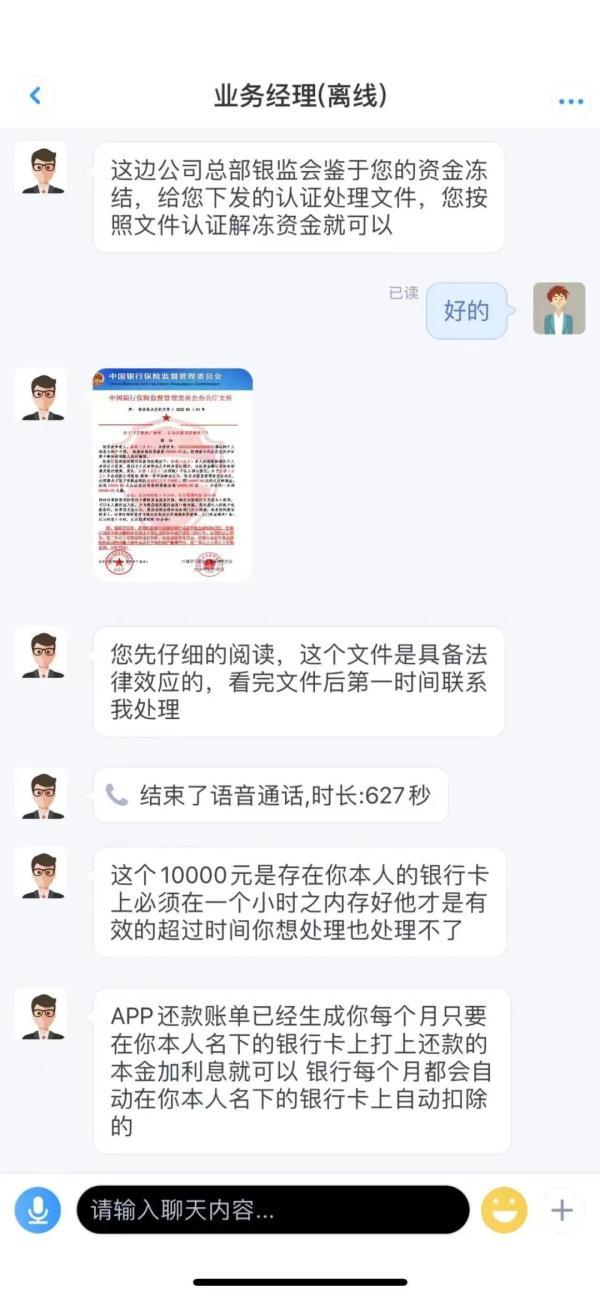Screen dimensions: 600x1297
Task: Open the plus attachment menu
Action: click(562, 1211)
